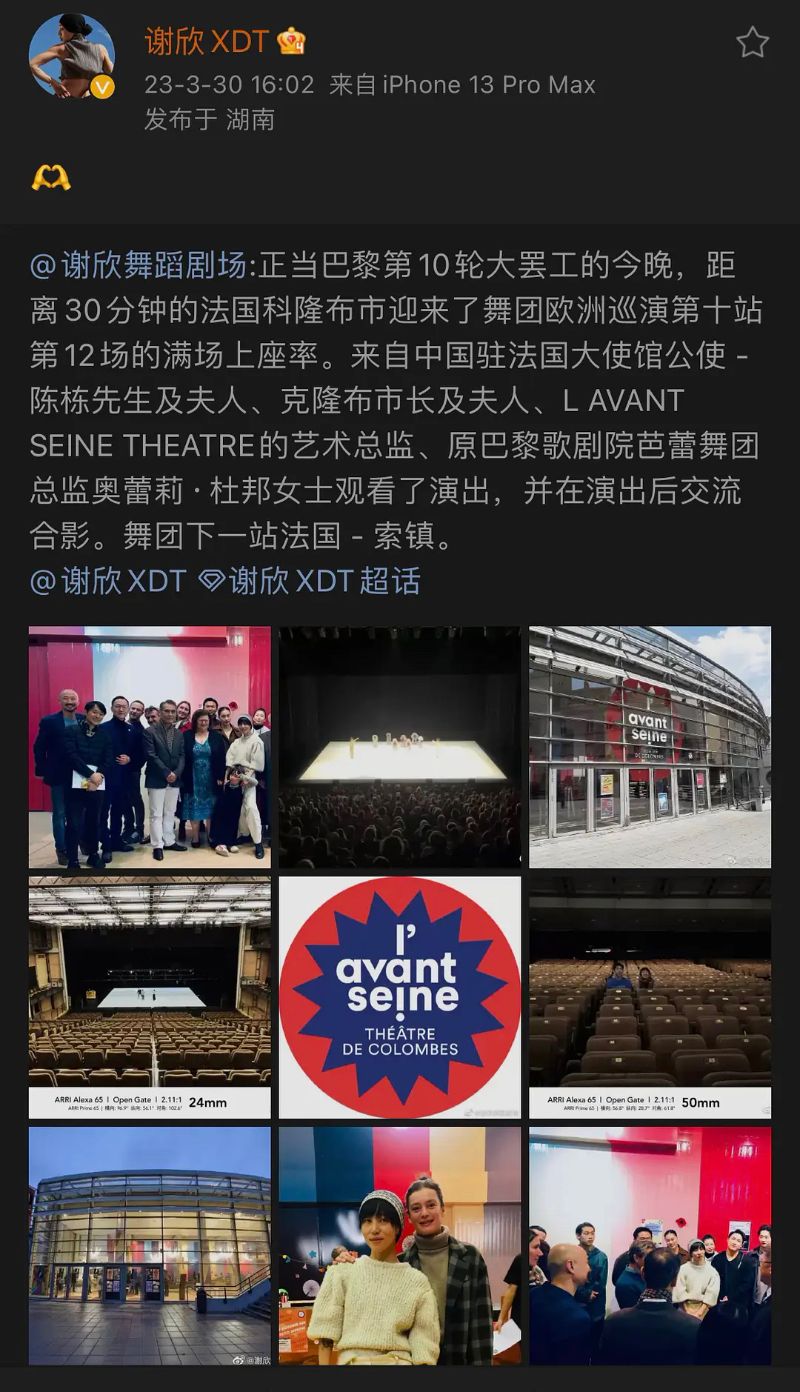Open the 谢欣XDT超话 super topic
The width and height of the screenshot is (800, 1392).
coord(310,581)
